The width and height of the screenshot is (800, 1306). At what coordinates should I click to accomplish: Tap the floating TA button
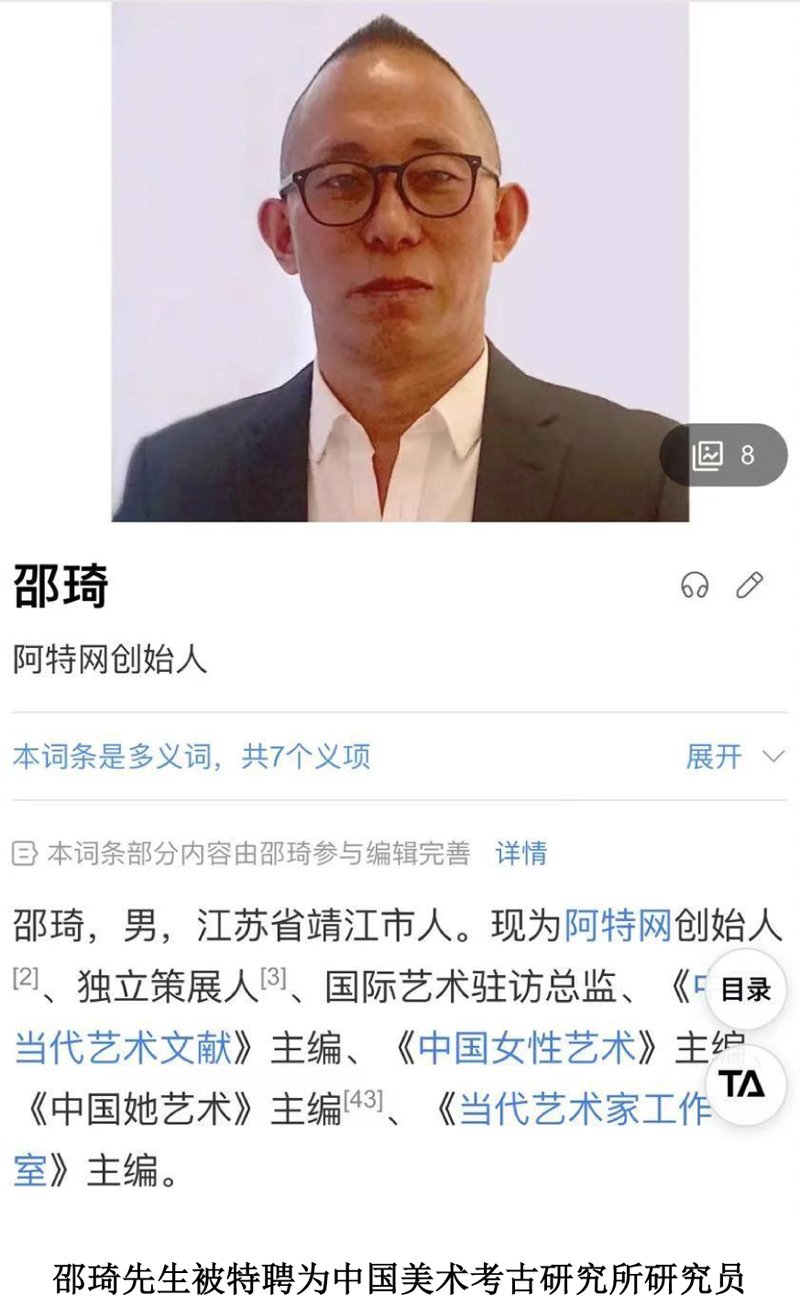745,1084
